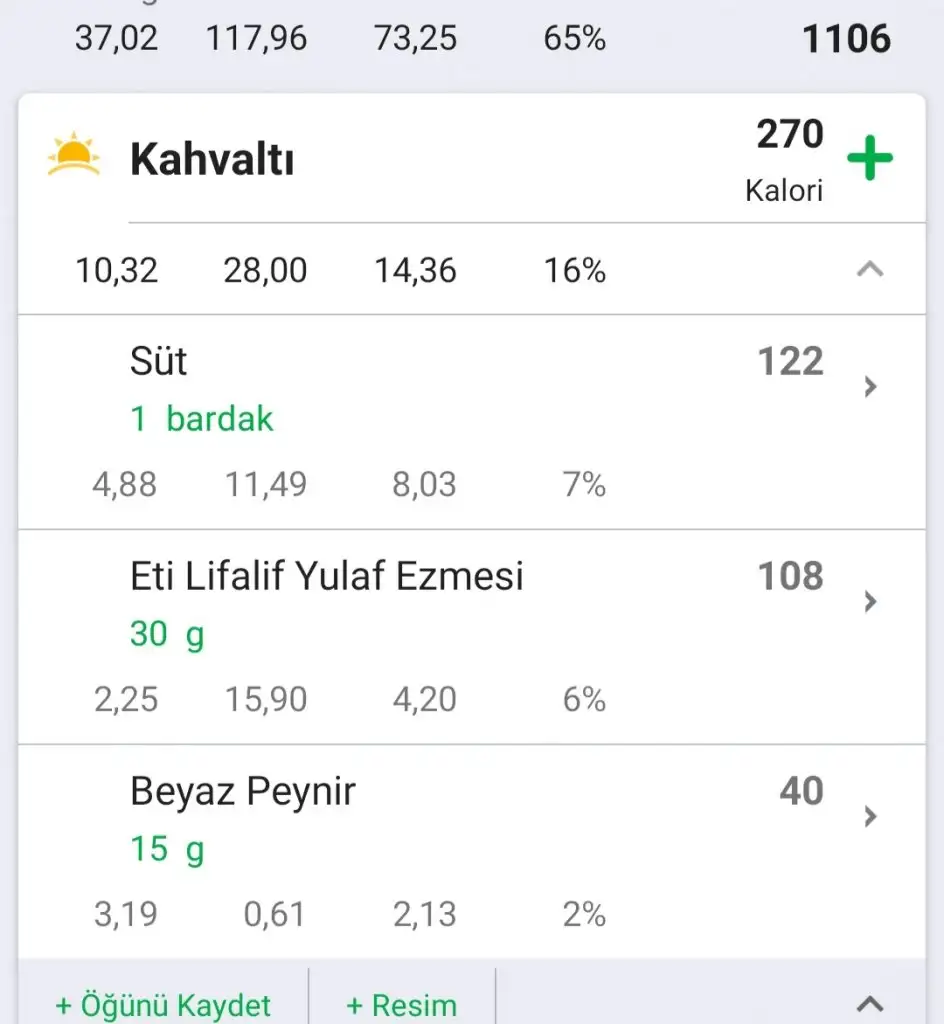Image resolution: width=944 pixels, height=1024 pixels.
Task: Add a photo with the Resim button
Action: [401, 1004]
